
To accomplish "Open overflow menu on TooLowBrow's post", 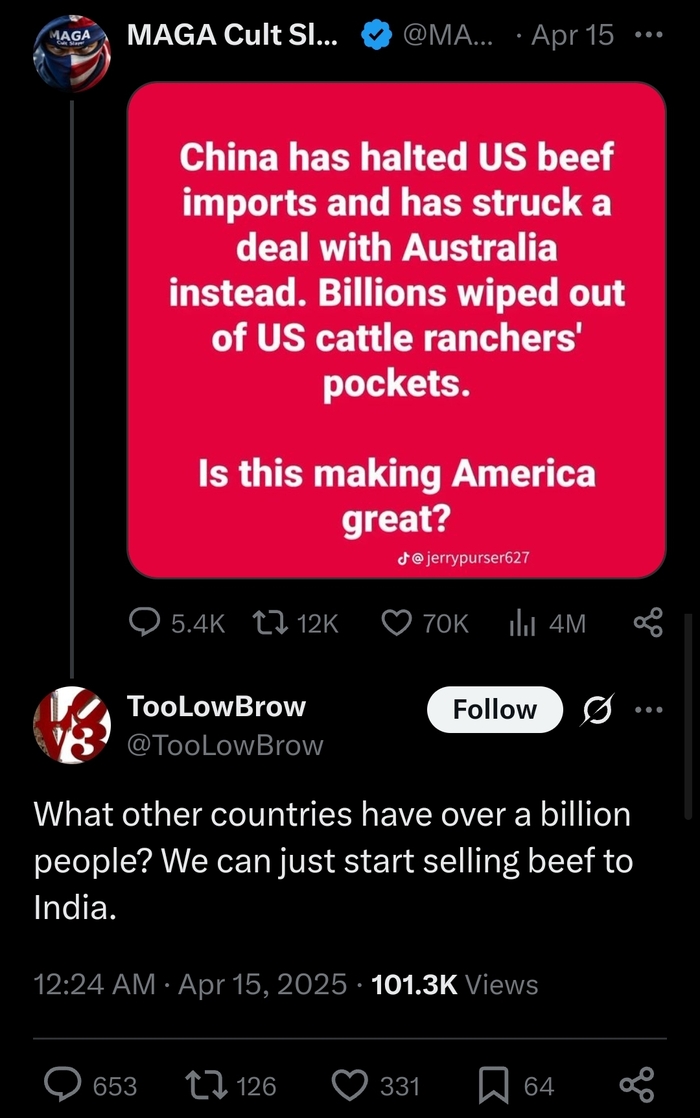I will [x=649, y=710].
